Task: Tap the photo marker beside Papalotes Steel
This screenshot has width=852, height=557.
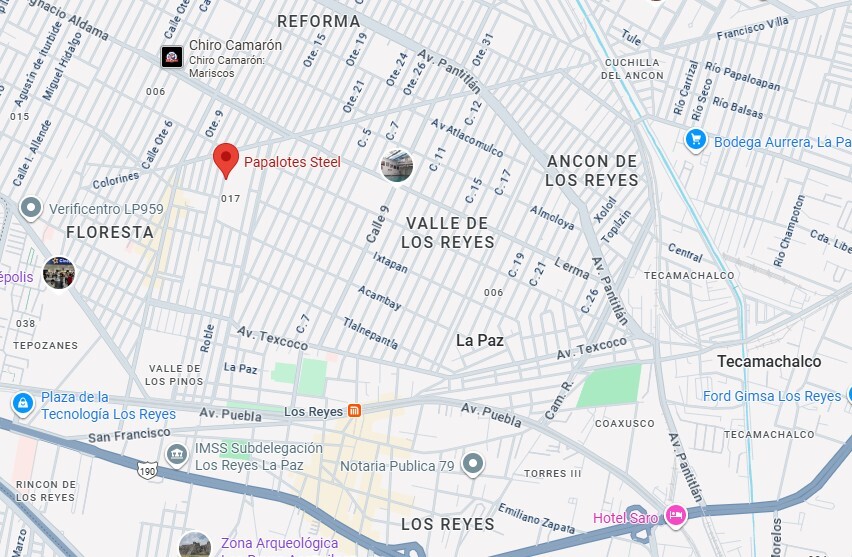Action: click(x=397, y=166)
